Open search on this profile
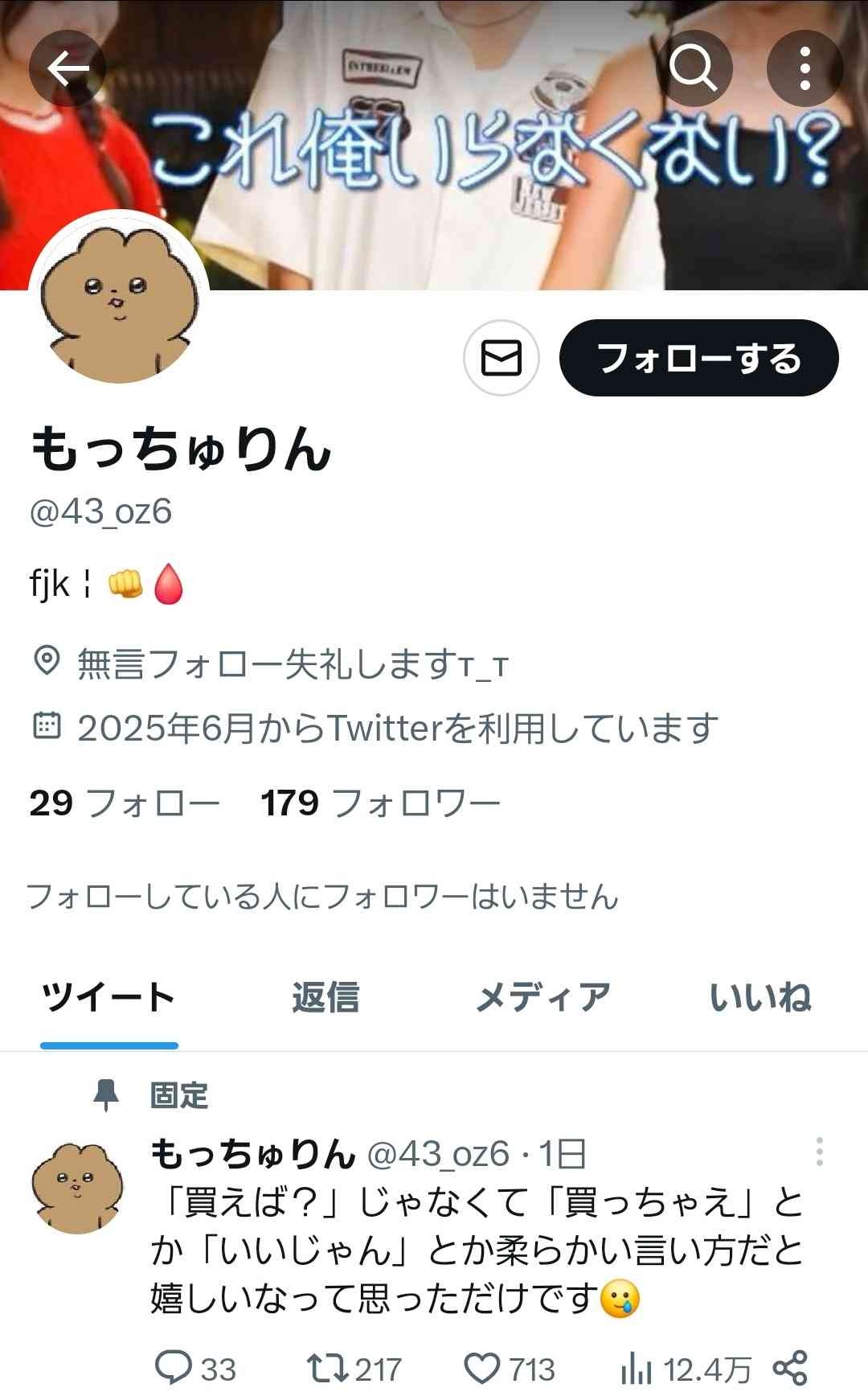Image resolution: width=868 pixels, height=1392 pixels. click(694, 68)
